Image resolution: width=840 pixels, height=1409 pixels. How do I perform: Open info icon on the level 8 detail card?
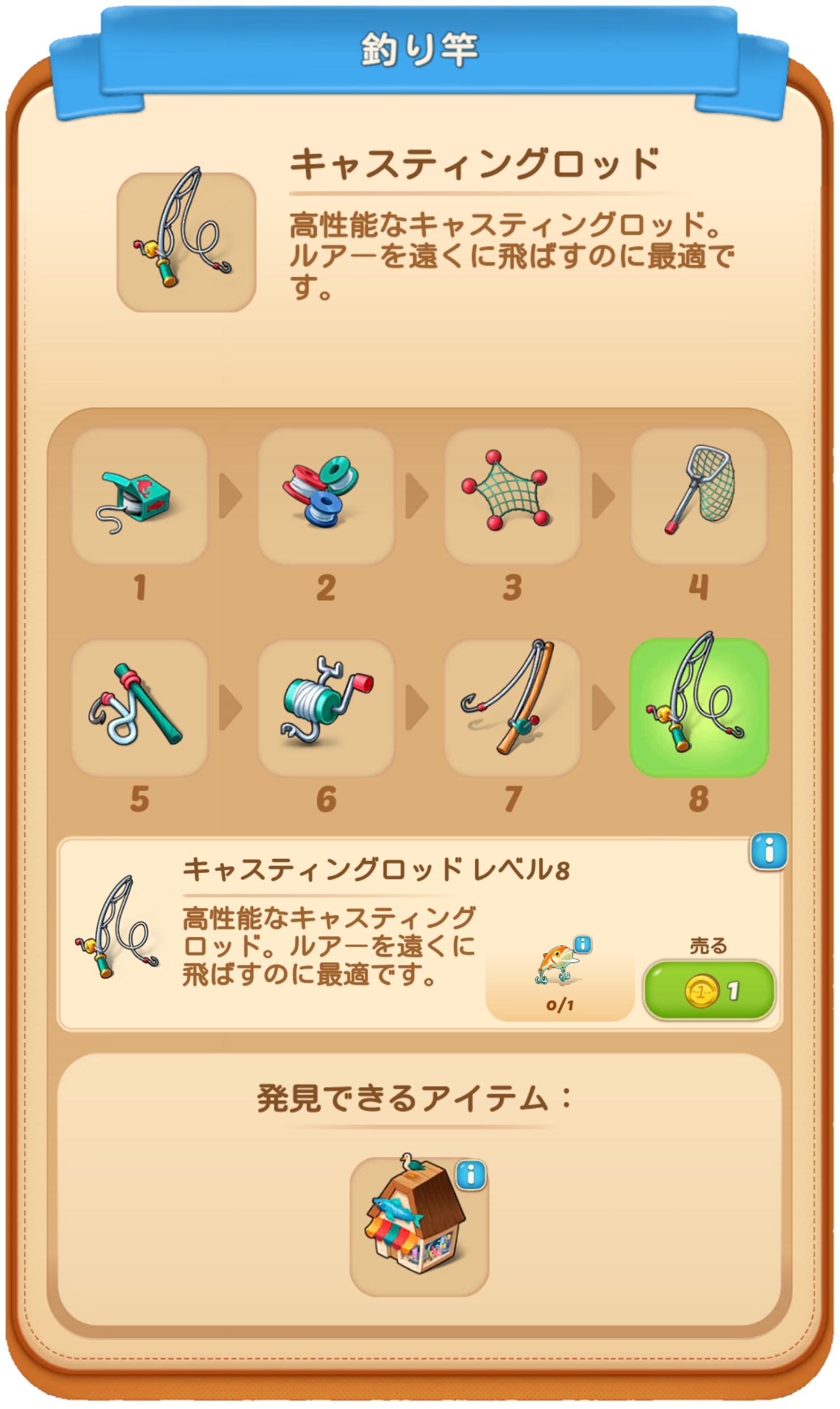[x=769, y=851]
